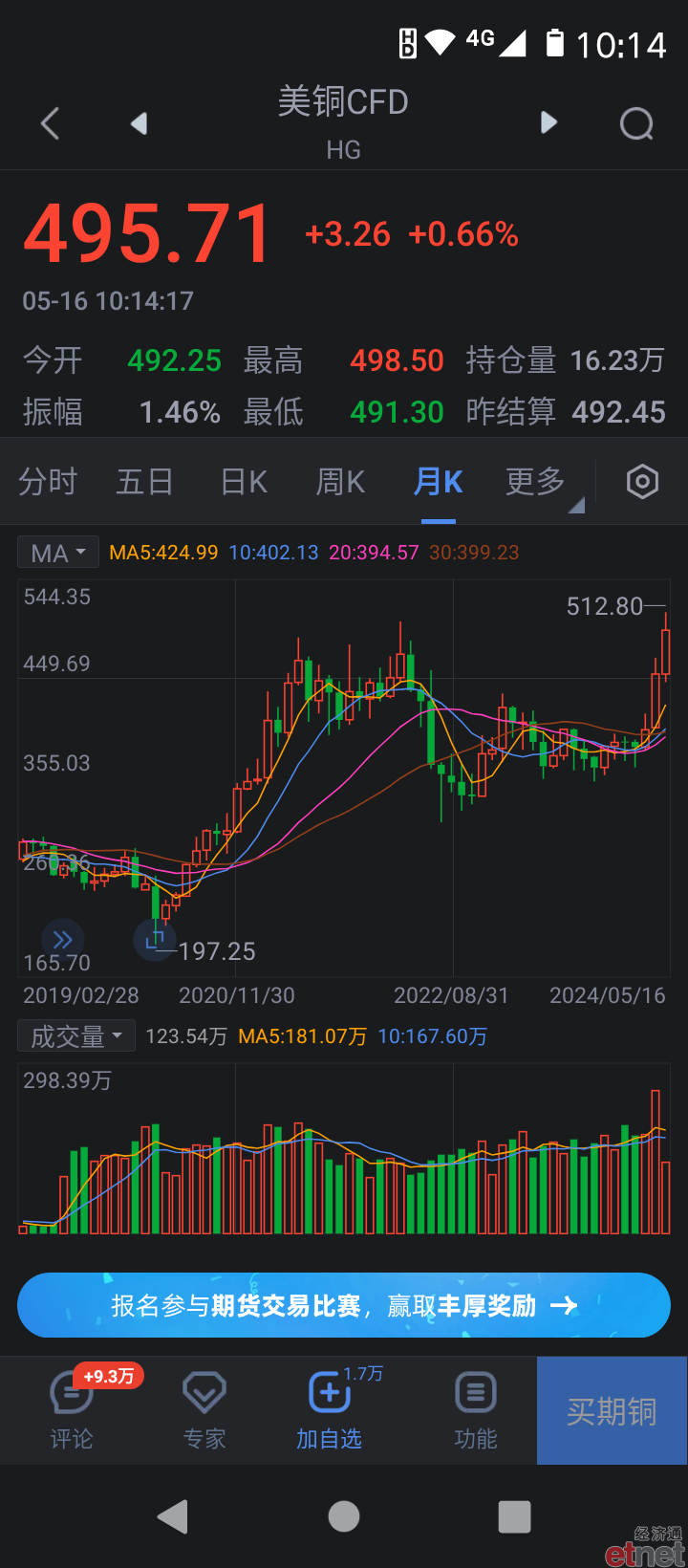Switch to the next contract with right triangle
The image size is (688, 1568).
pyautogui.click(x=548, y=122)
